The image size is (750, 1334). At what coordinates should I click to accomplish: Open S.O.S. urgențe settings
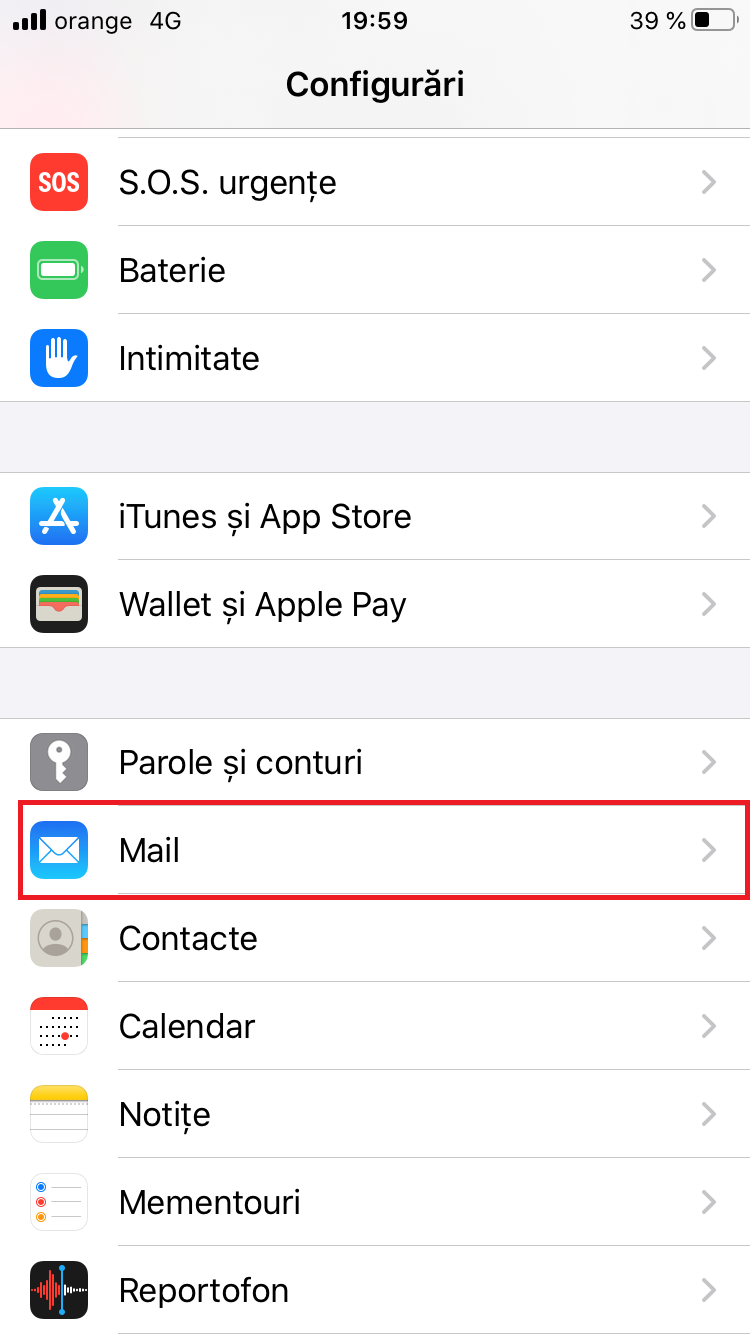375,182
